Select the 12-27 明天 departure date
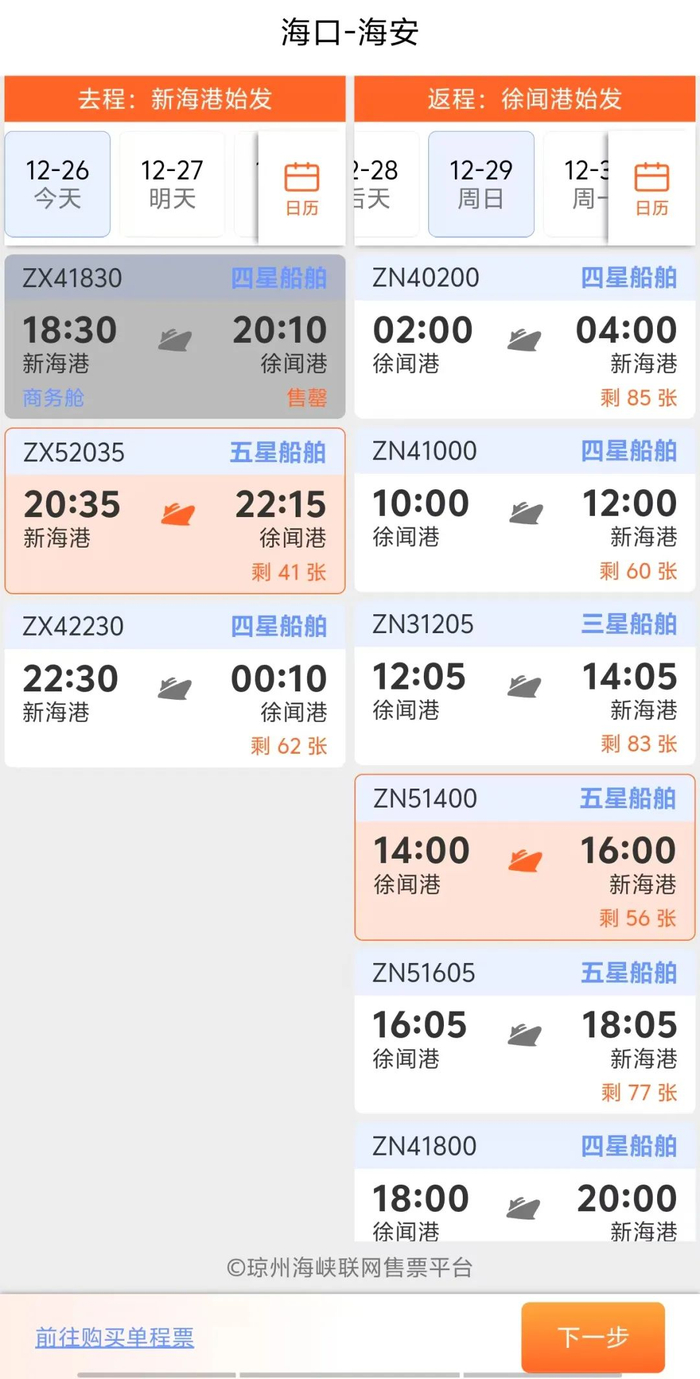Screen dimensions: 700x1379 click(172, 184)
